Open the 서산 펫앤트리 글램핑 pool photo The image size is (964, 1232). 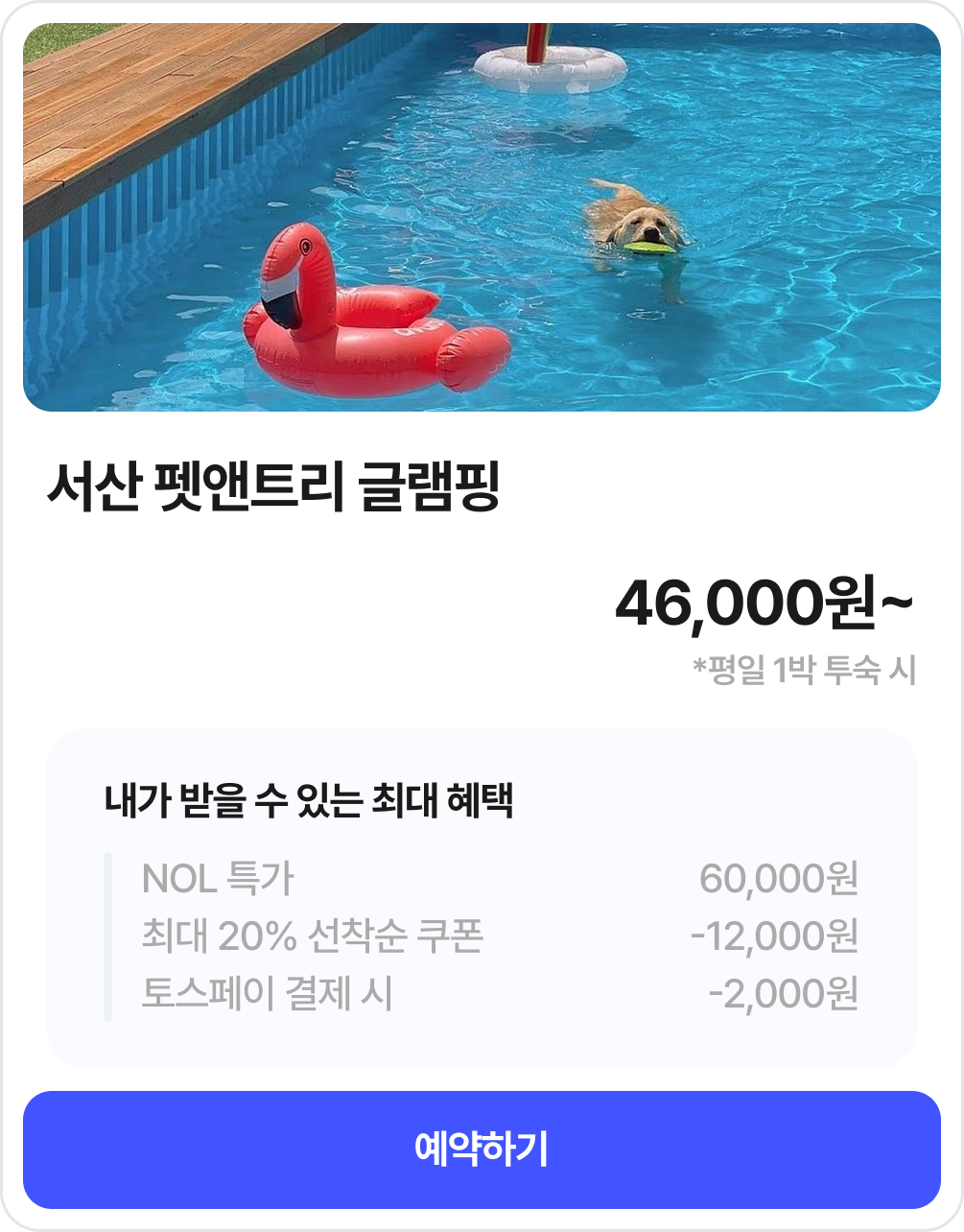point(482,218)
